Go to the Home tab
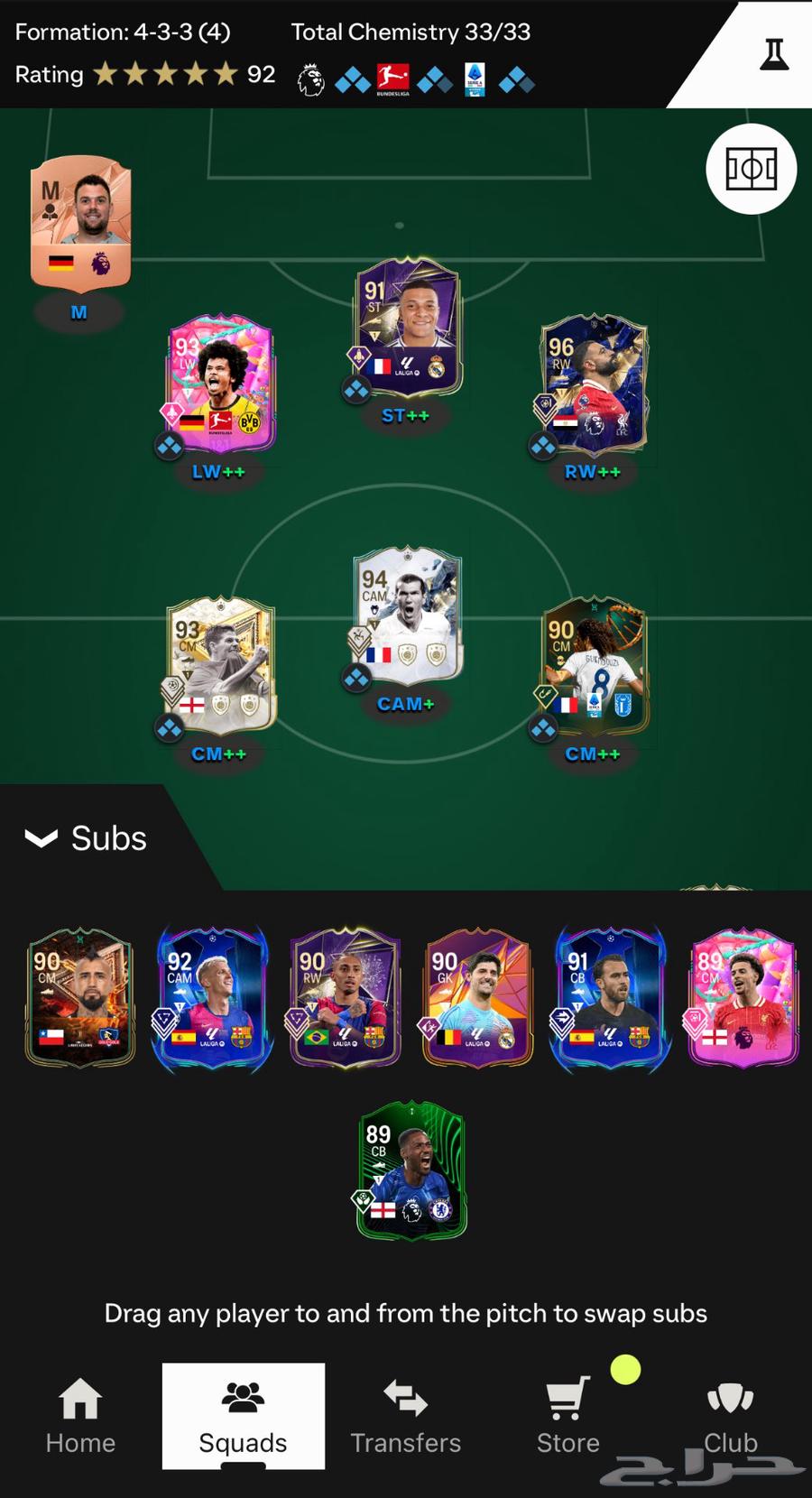Image resolution: width=812 pixels, height=1498 pixels. coord(80,1417)
